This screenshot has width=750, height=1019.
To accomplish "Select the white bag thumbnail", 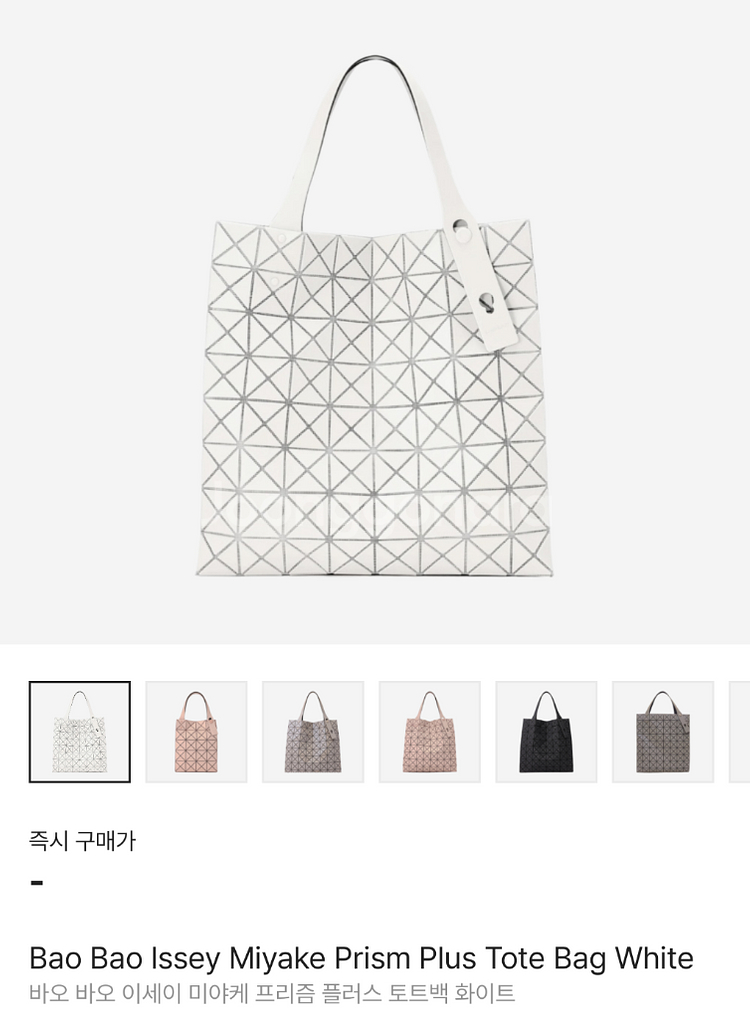I will tap(80, 732).
